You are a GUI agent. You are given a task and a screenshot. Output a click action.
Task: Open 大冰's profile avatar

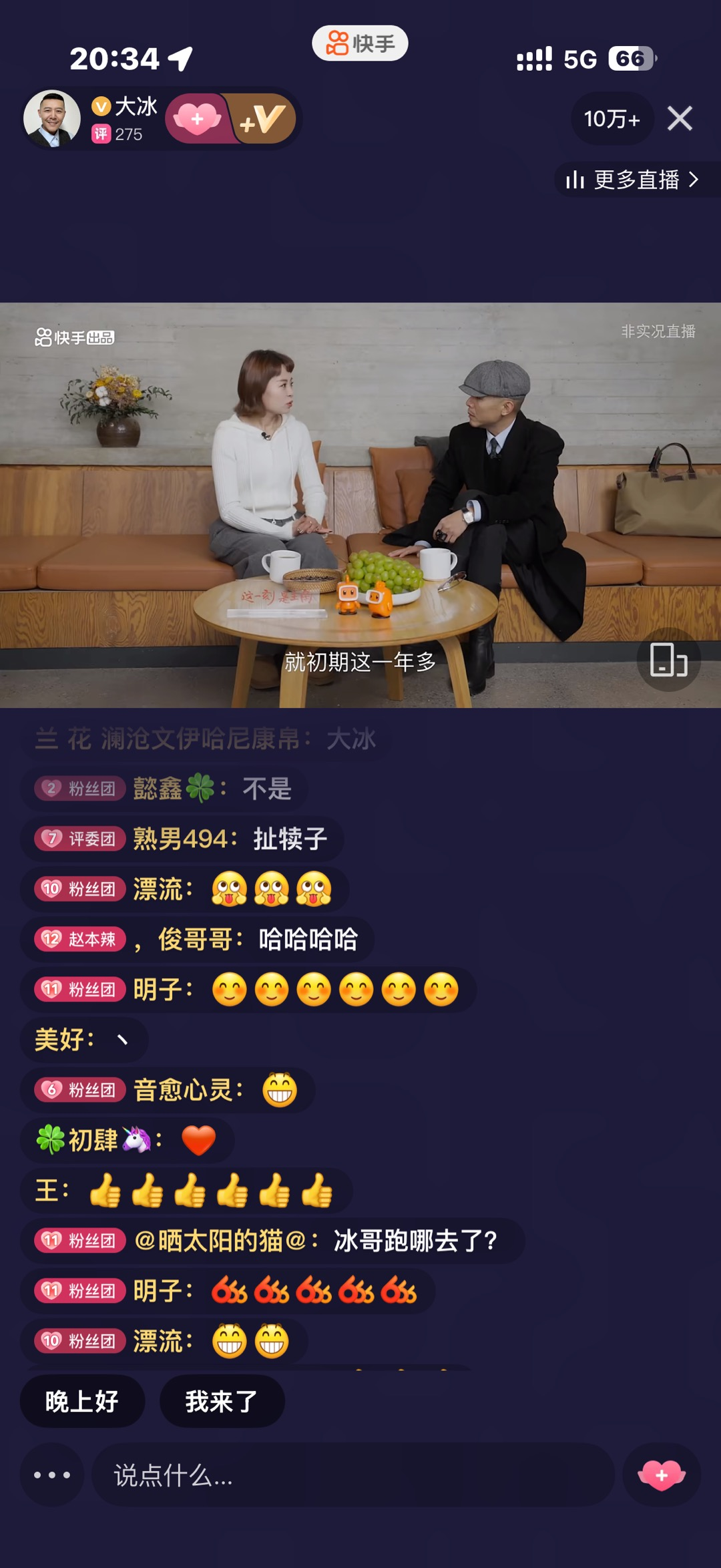51,119
